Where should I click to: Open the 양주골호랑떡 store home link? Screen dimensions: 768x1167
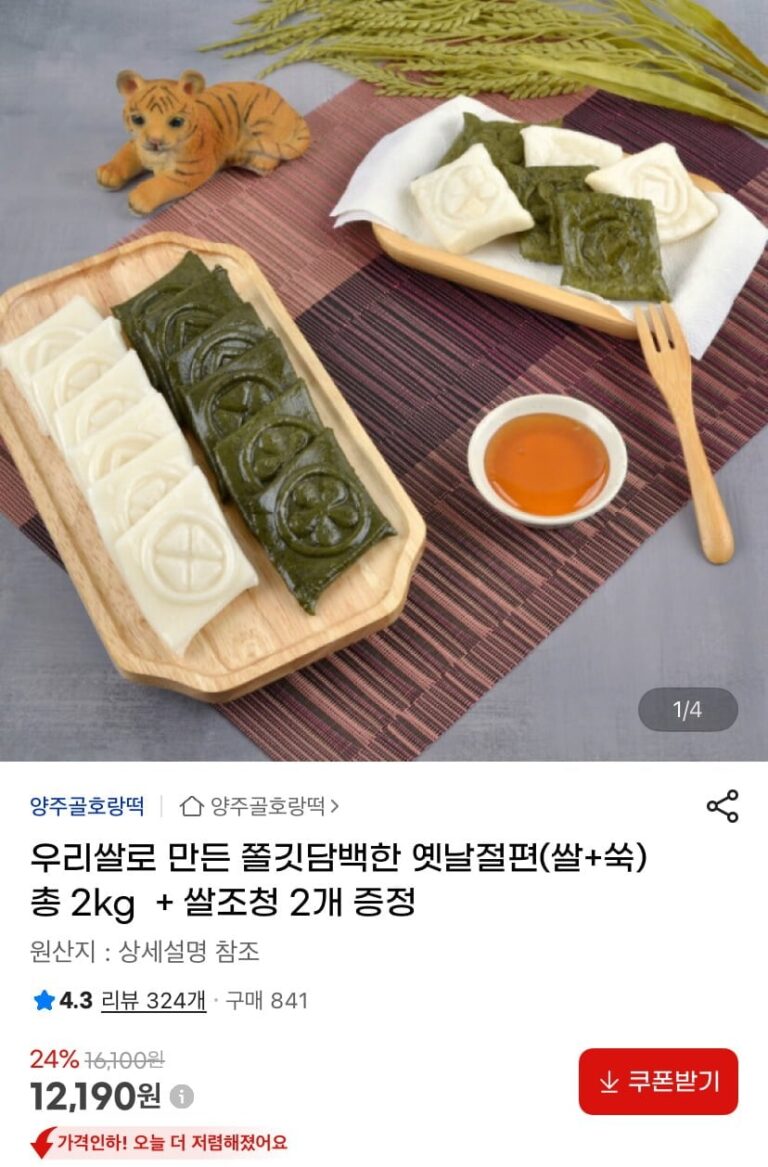(260, 806)
